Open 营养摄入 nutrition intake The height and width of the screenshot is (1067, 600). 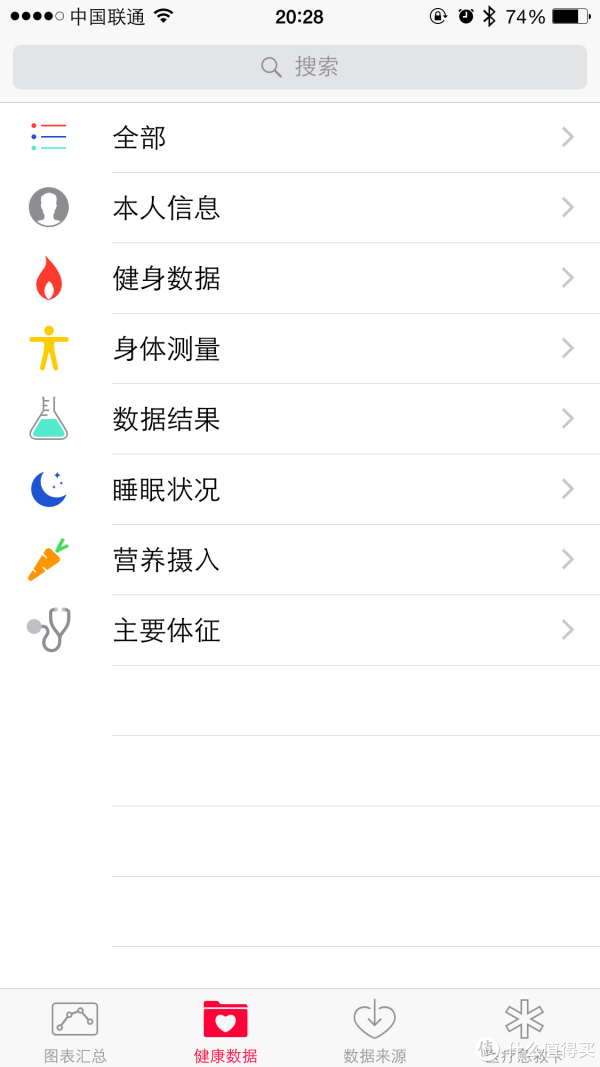pos(300,559)
